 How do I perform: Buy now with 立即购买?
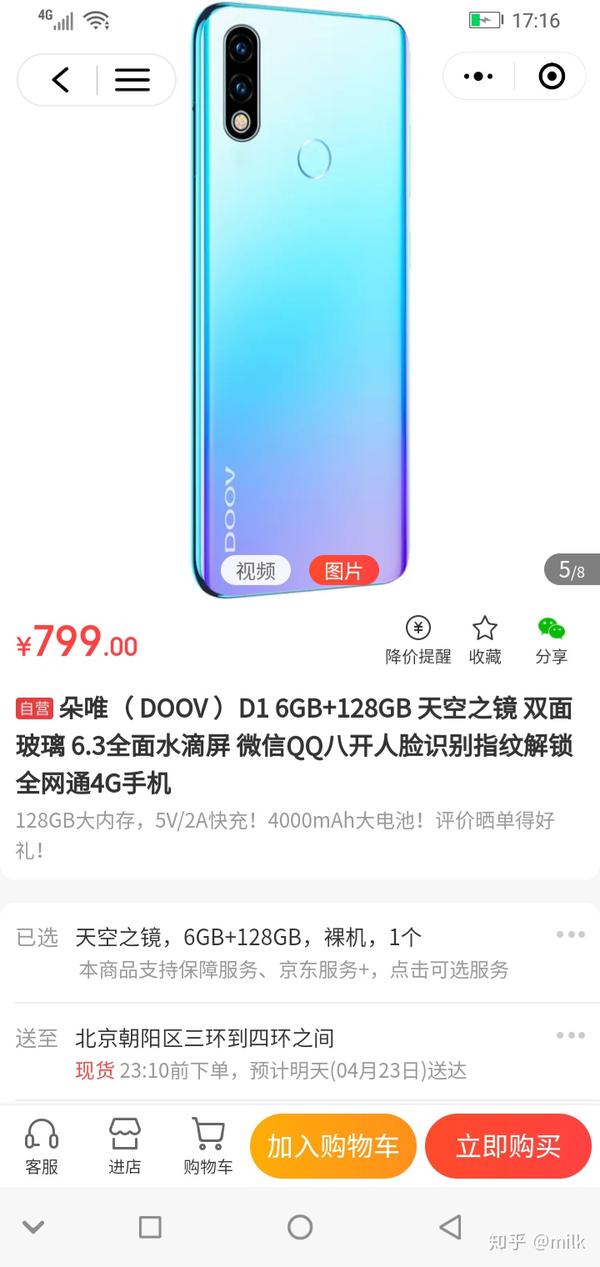click(x=508, y=1146)
